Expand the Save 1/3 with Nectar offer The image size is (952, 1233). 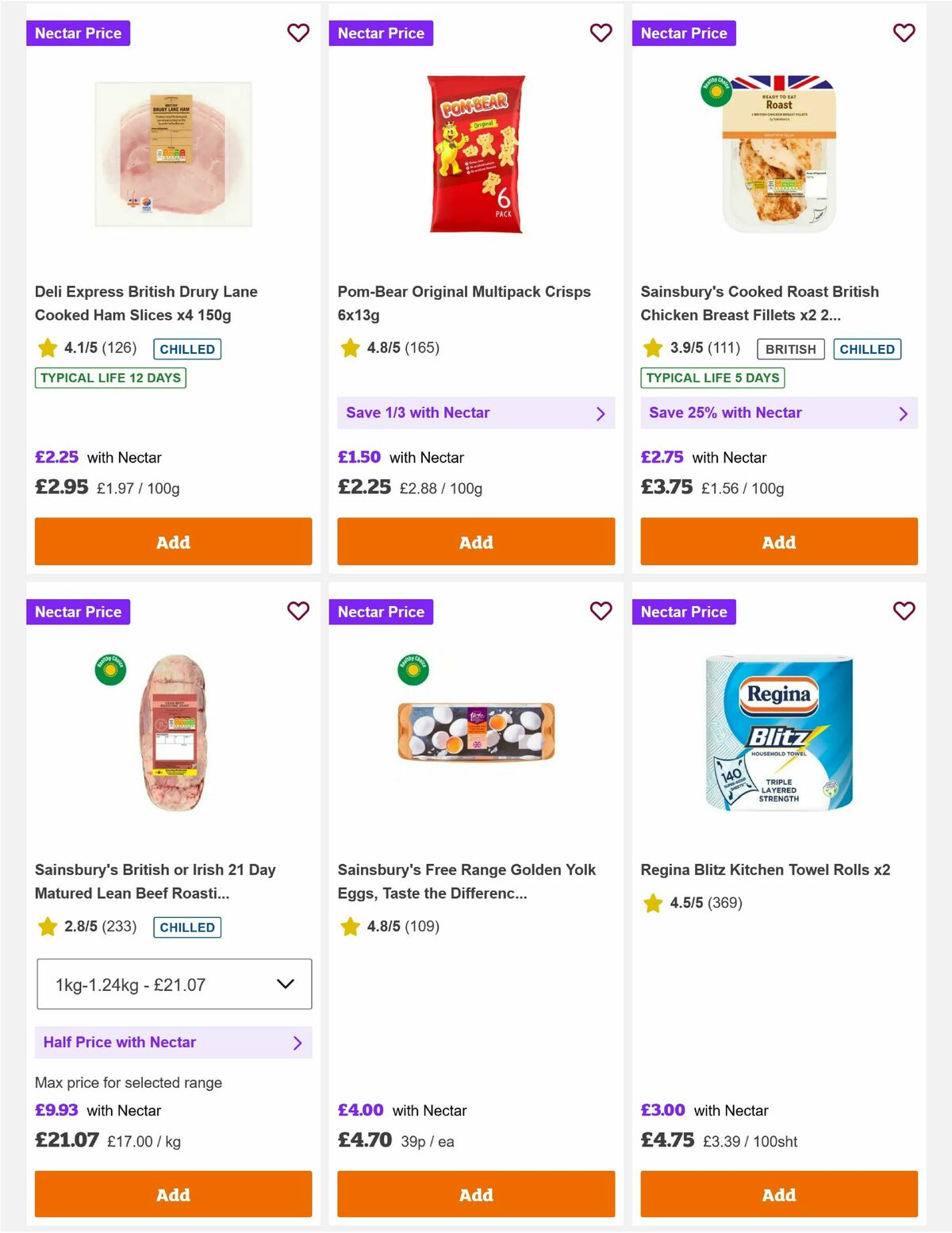point(475,413)
